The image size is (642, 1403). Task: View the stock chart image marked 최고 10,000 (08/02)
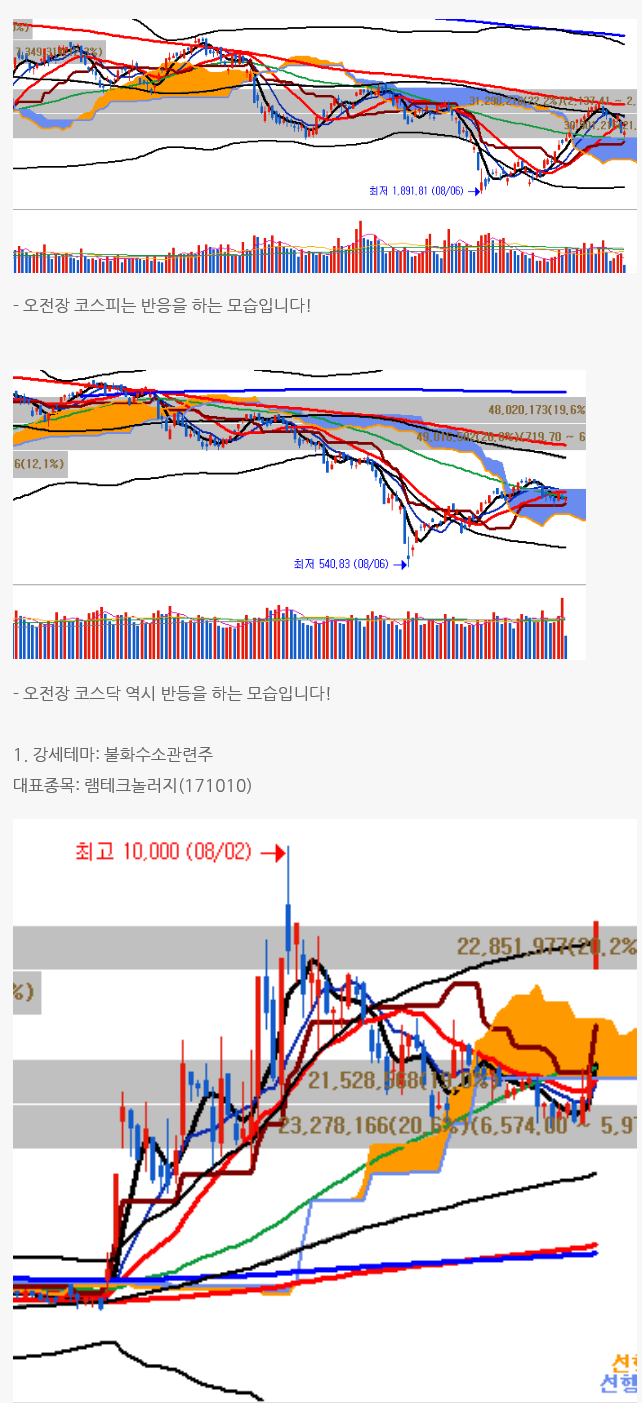pyautogui.click(x=325, y=1110)
